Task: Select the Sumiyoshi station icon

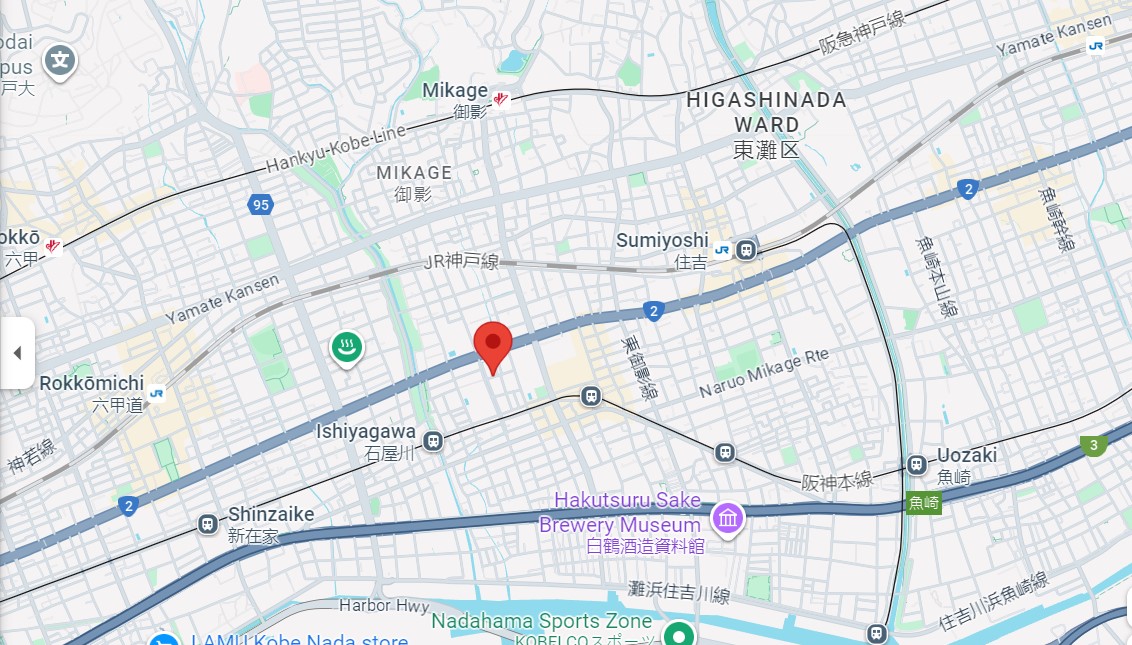Action: click(x=746, y=250)
